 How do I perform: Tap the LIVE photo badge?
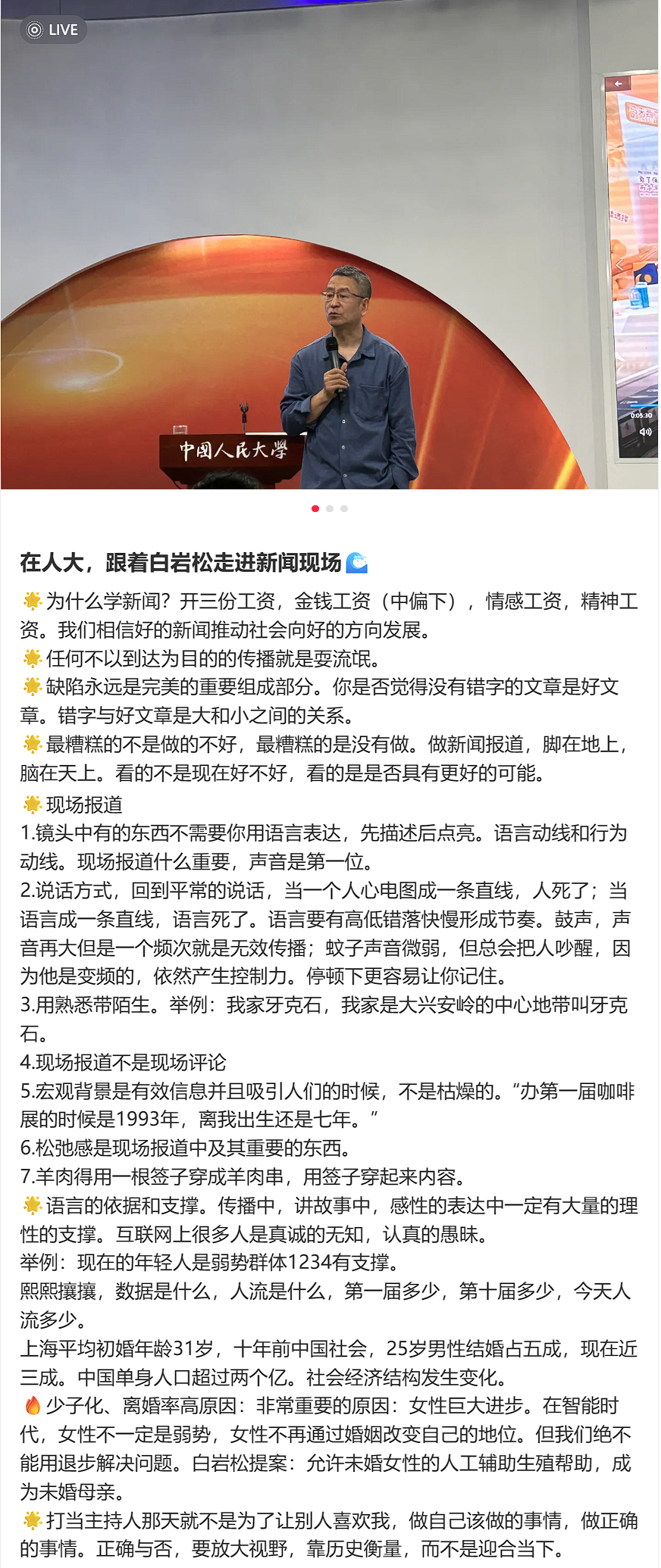point(53,30)
